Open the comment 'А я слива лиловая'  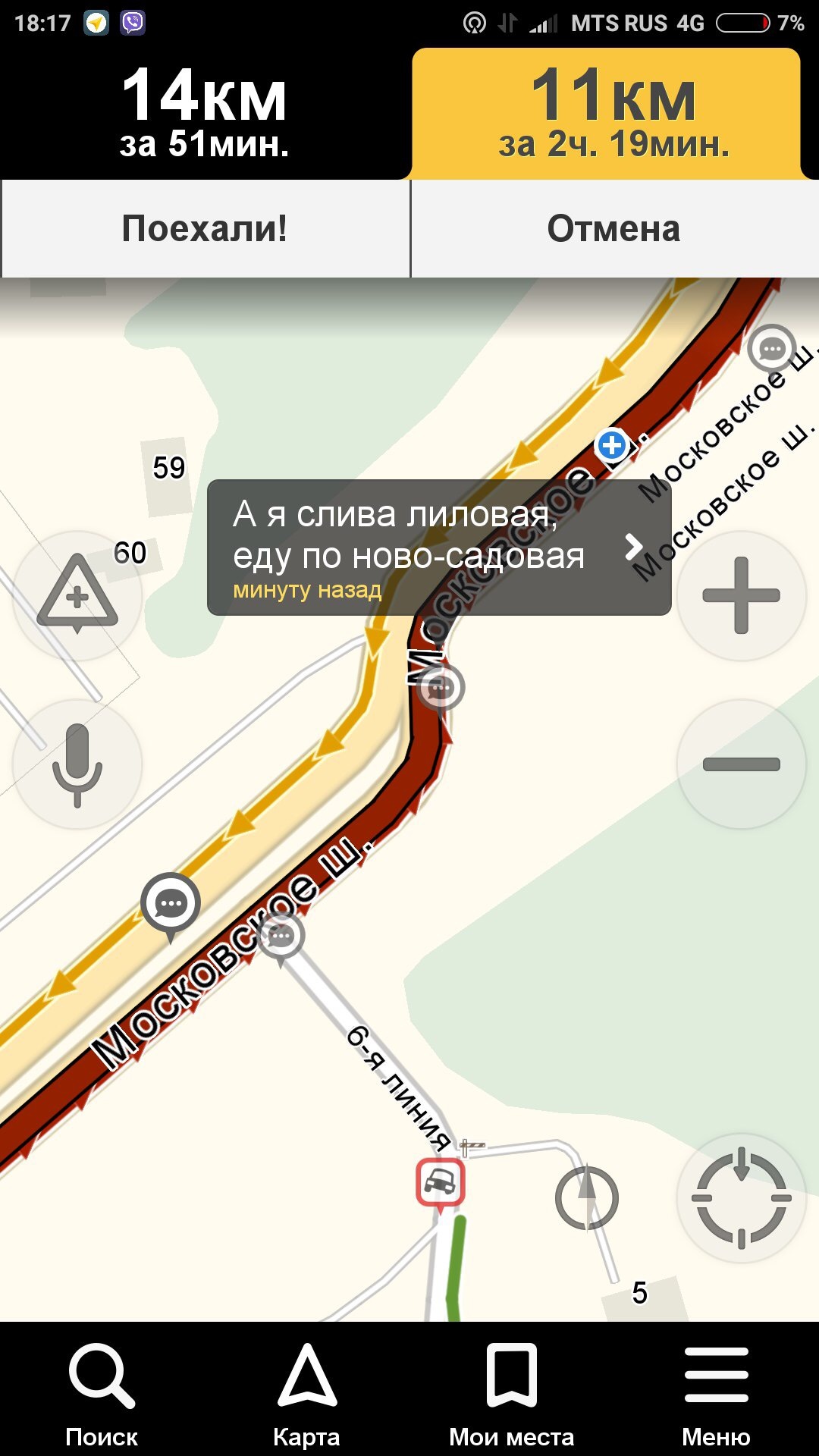[438, 547]
